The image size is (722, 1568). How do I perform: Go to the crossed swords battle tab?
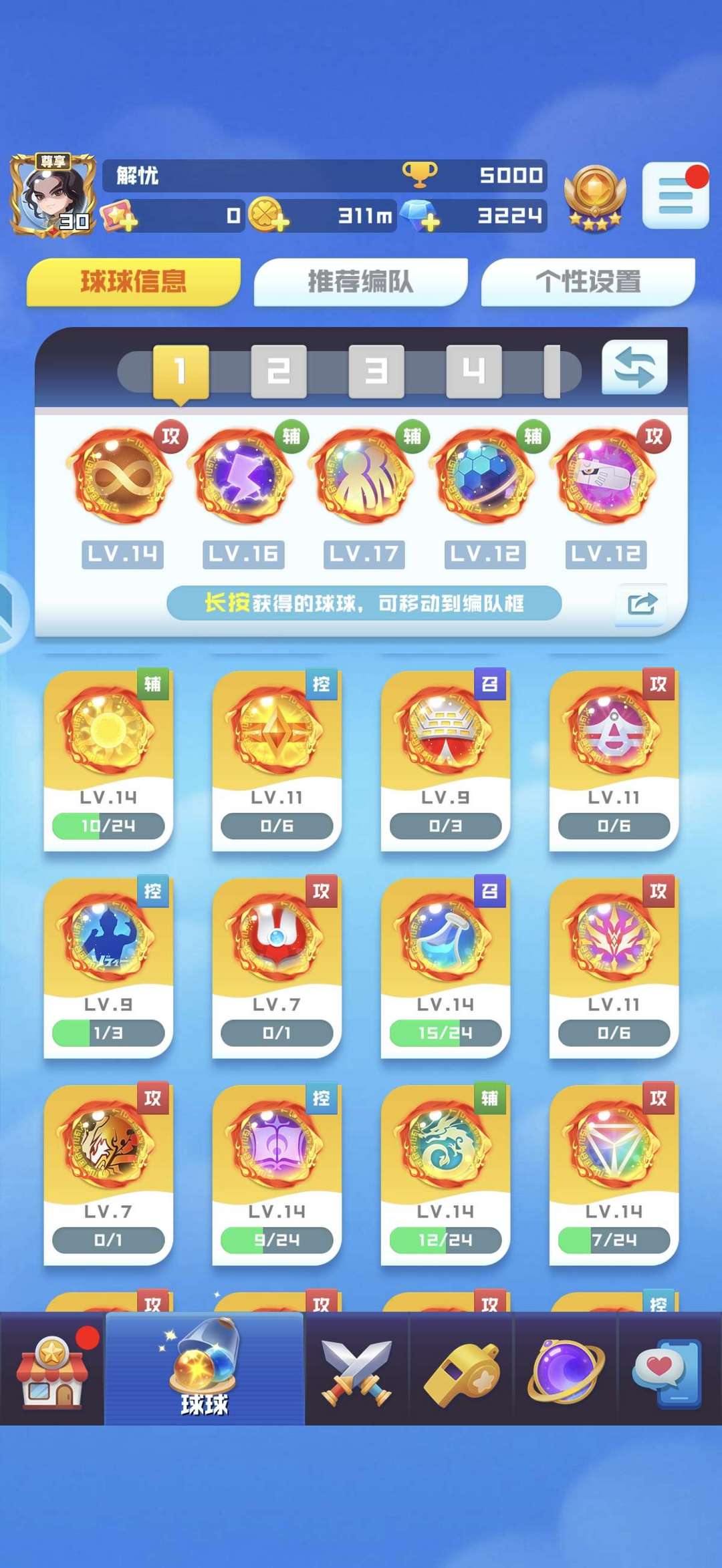coord(356,1368)
